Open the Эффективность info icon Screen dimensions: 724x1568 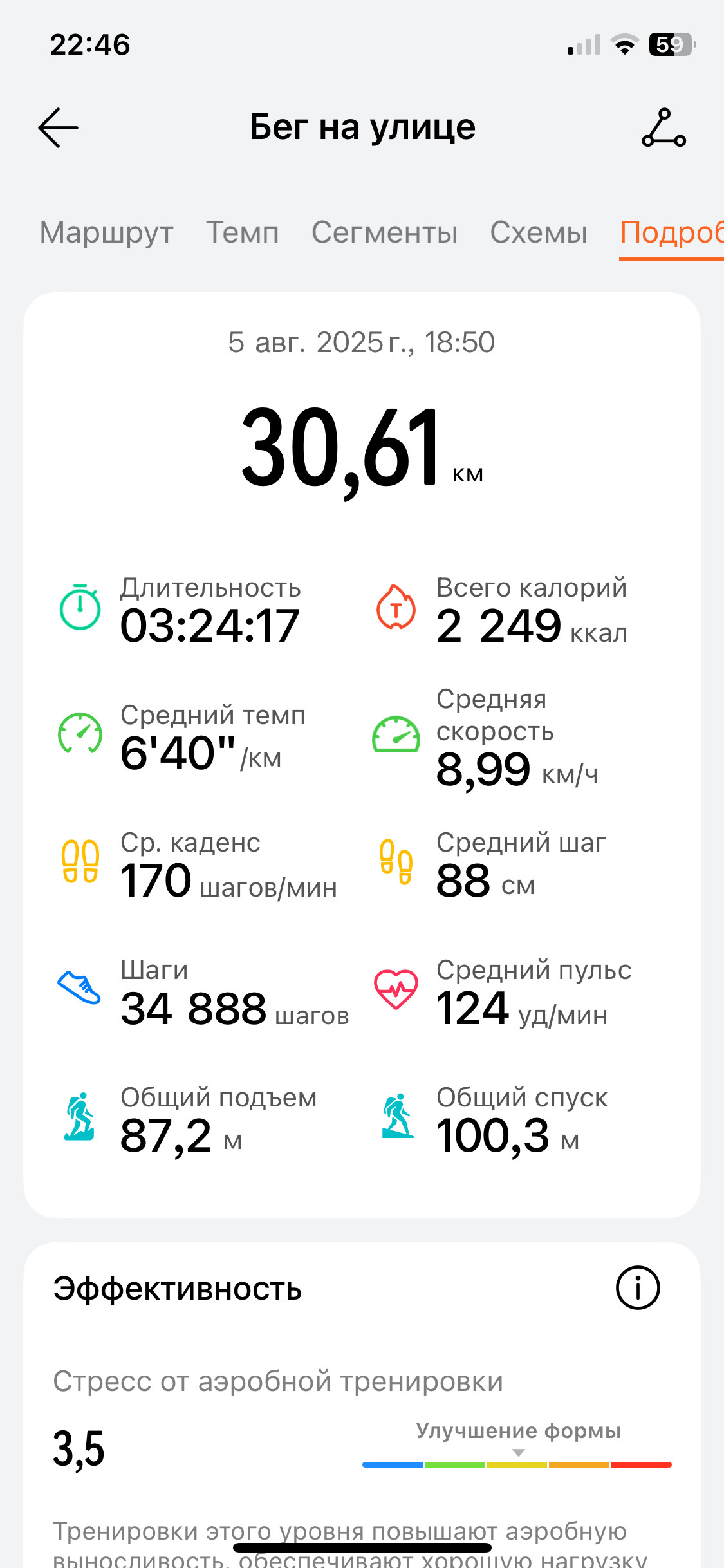638,1288
